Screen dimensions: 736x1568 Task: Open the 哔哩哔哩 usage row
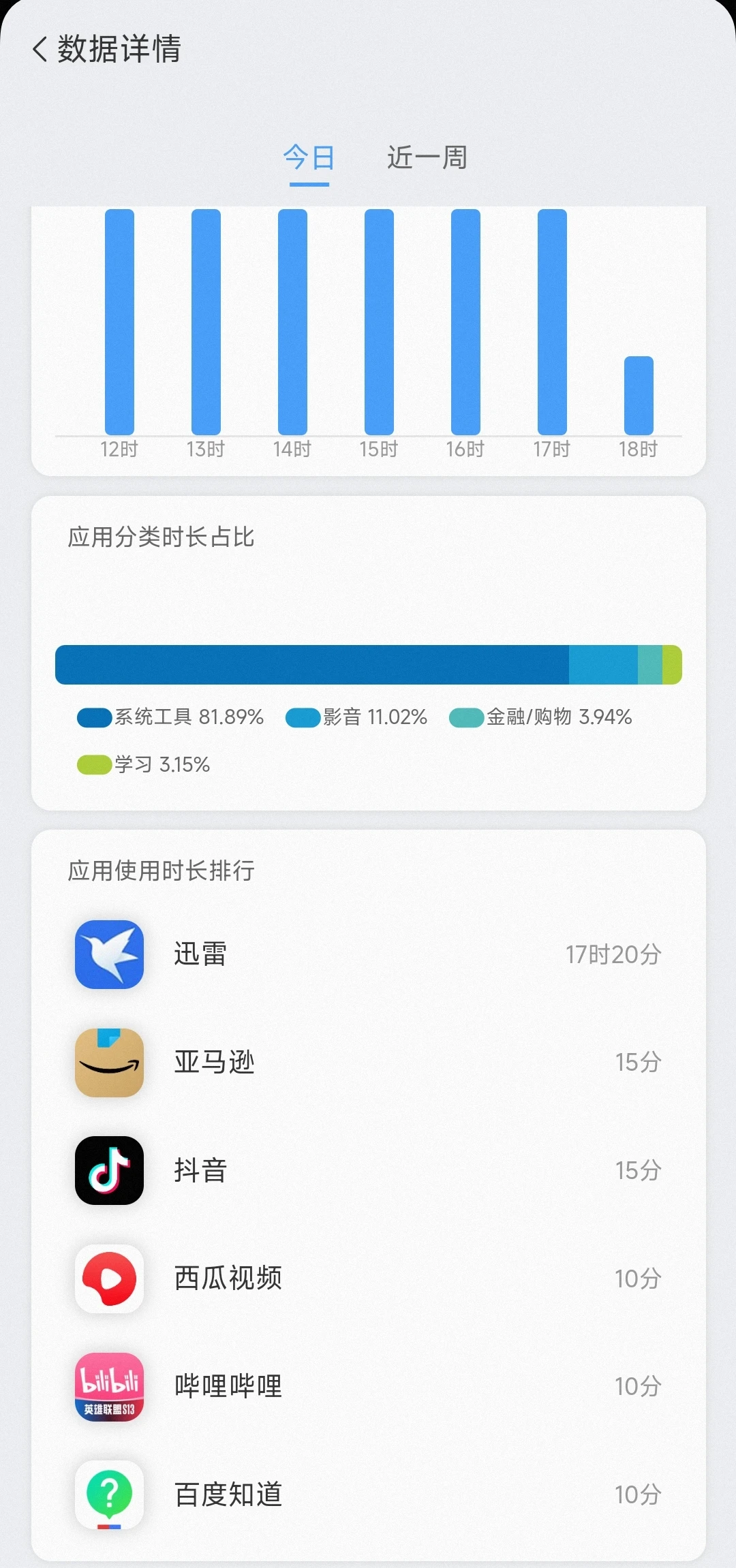368,1386
